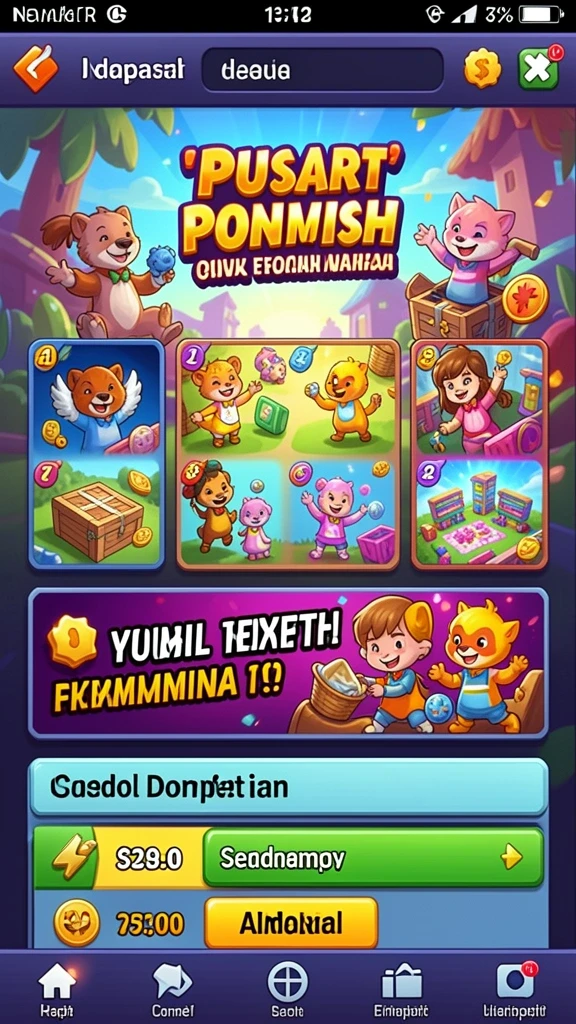The height and width of the screenshot is (1024, 576).
Task: Open the colorful city blocks game card
Action: coord(480,512)
